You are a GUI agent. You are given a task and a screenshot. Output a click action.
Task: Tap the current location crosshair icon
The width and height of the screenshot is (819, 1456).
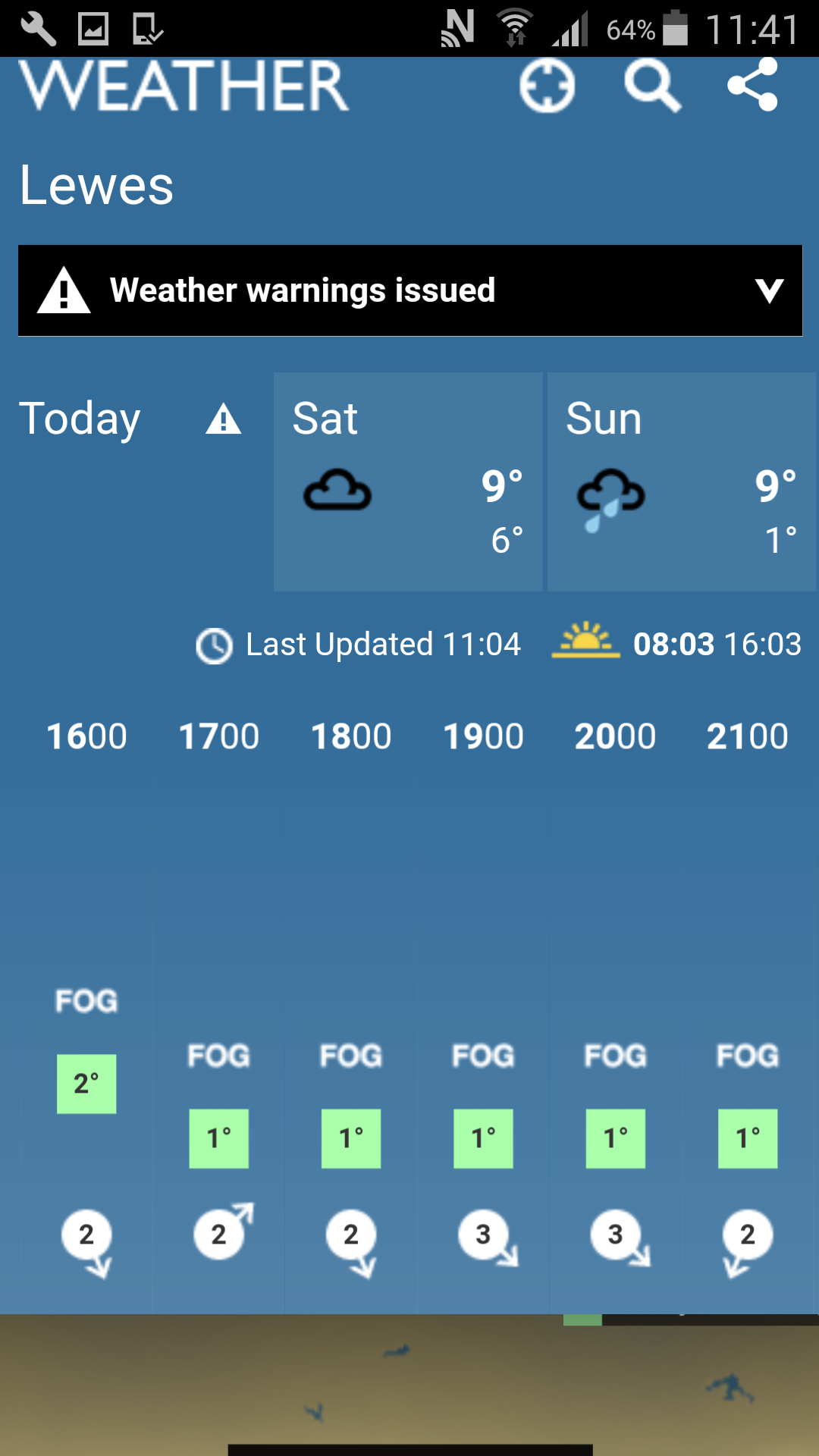(x=547, y=86)
